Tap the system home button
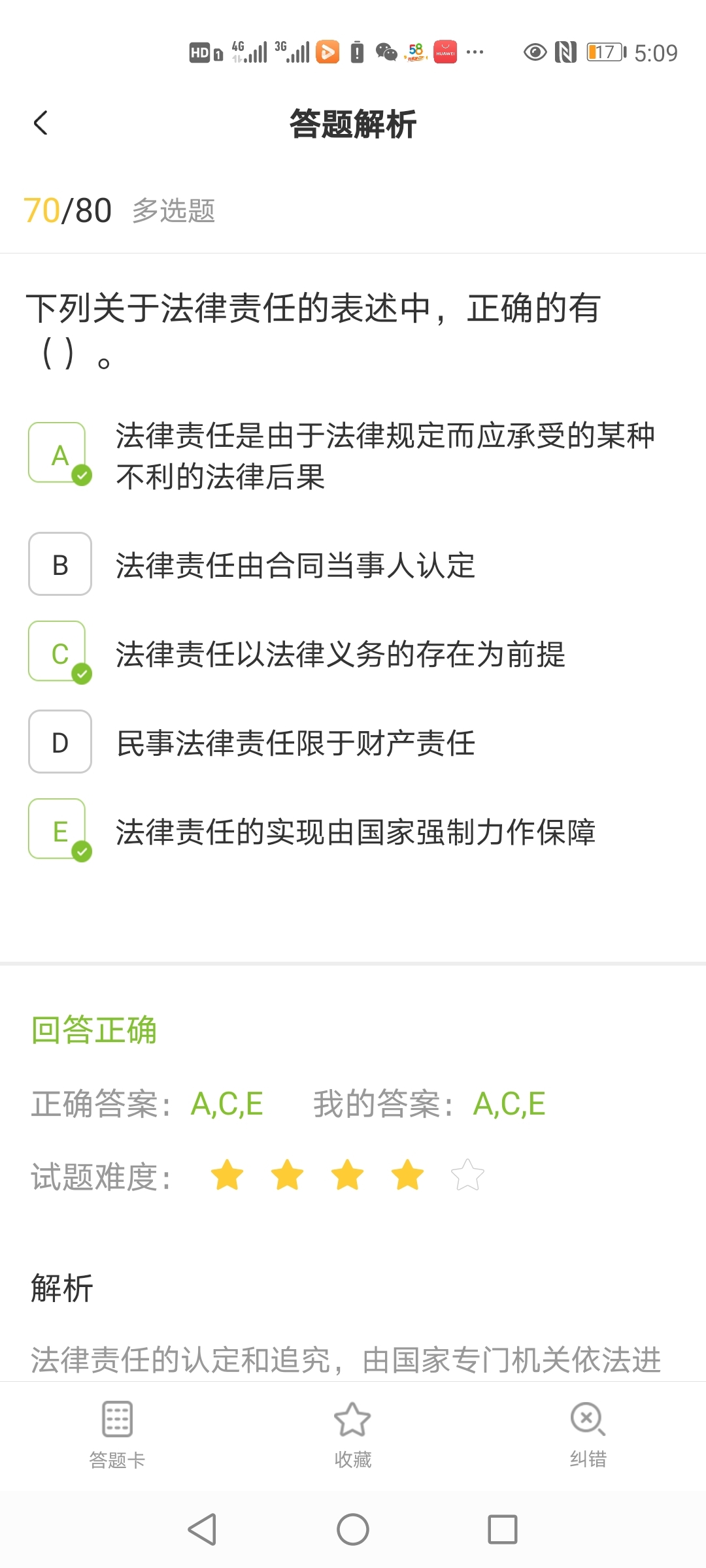The width and height of the screenshot is (706, 1568). click(x=353, y=1529)
